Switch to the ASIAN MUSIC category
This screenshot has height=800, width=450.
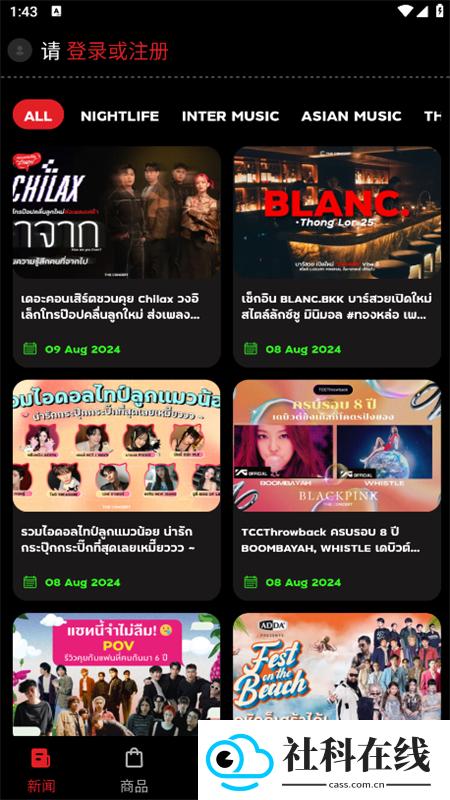point(352,116)
